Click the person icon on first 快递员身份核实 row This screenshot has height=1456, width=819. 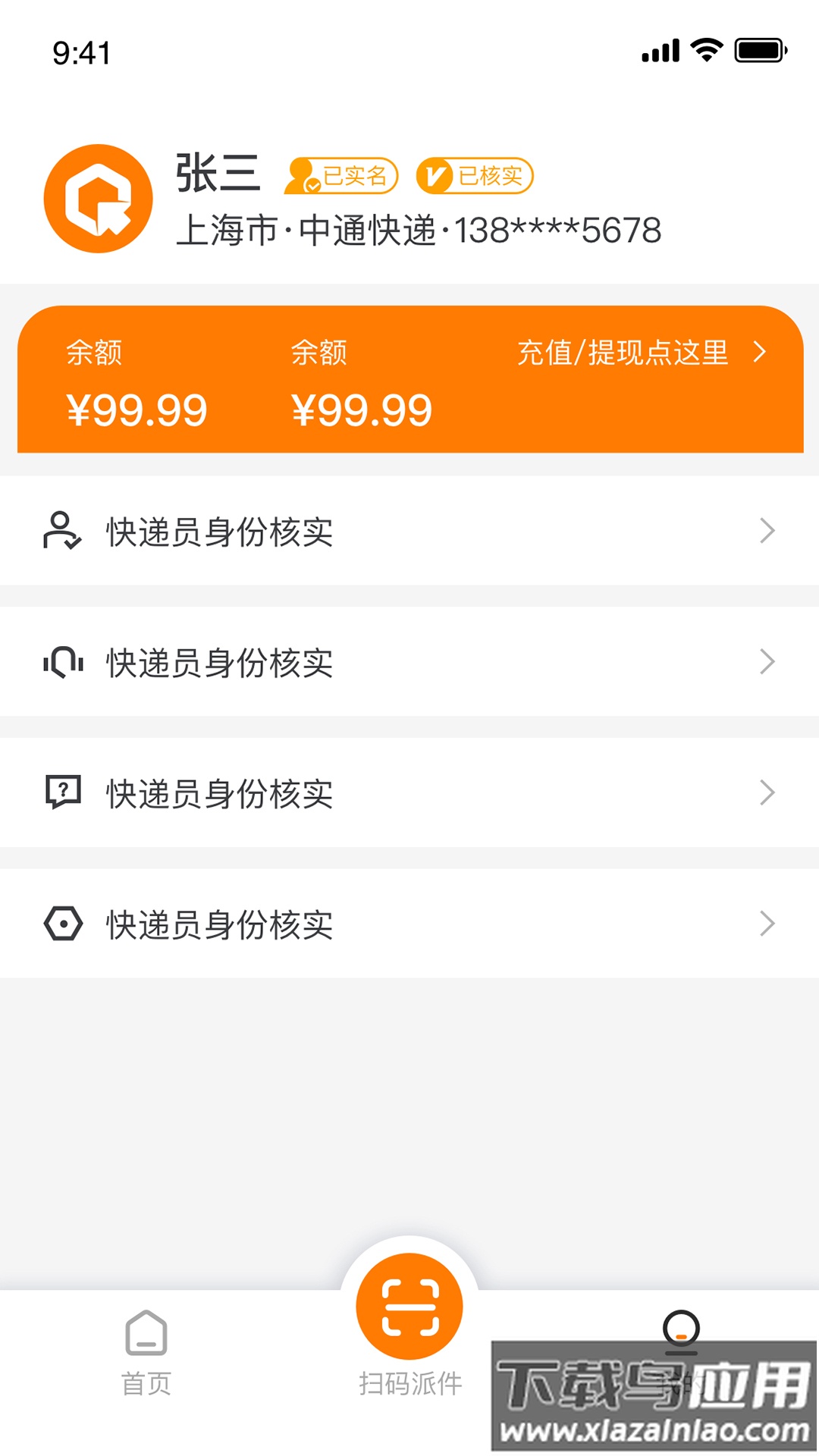click(62, 532)
